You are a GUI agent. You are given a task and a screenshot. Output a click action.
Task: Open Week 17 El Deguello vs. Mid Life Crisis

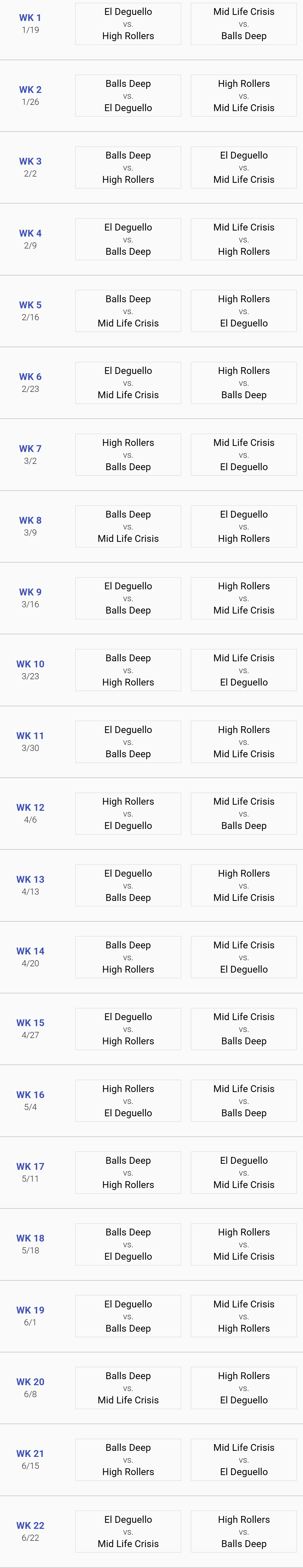[243, 1173]
